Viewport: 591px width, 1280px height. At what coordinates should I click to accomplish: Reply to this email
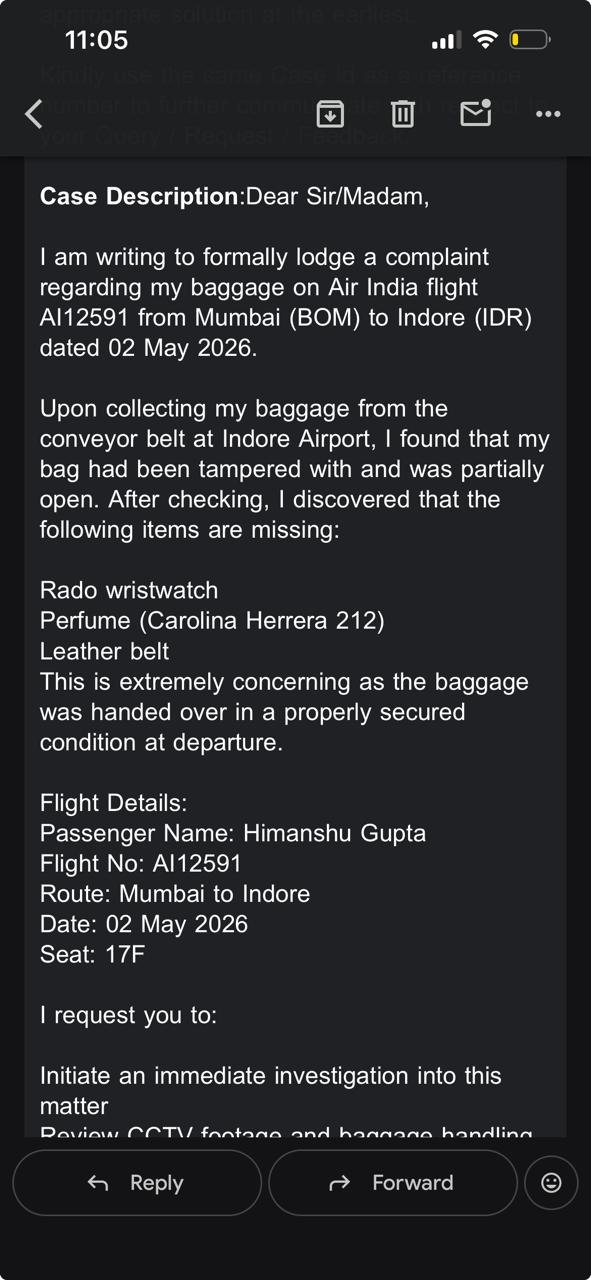click(137, 1183)
